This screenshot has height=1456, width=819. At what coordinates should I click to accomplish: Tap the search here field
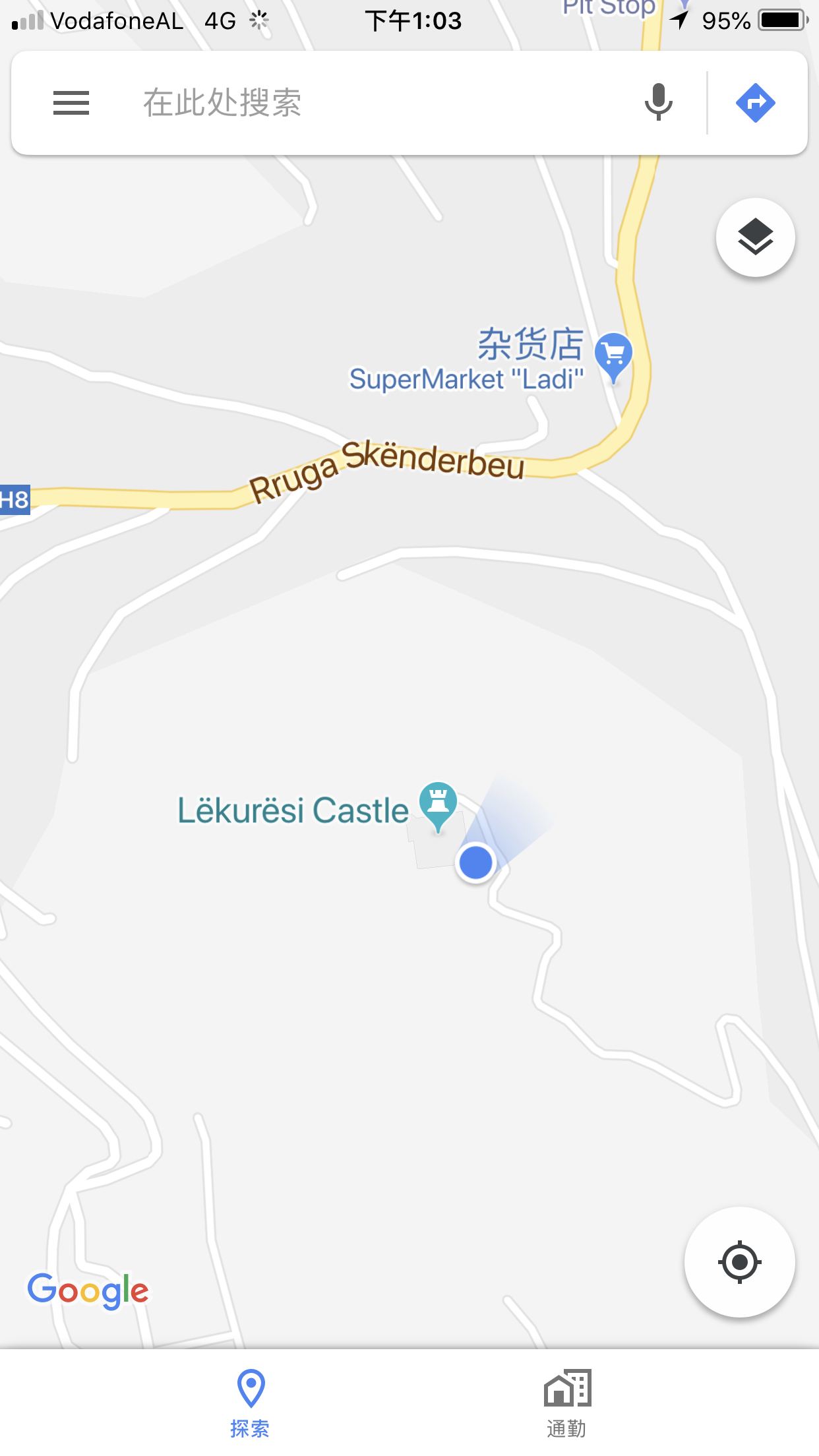click(369, 103)
